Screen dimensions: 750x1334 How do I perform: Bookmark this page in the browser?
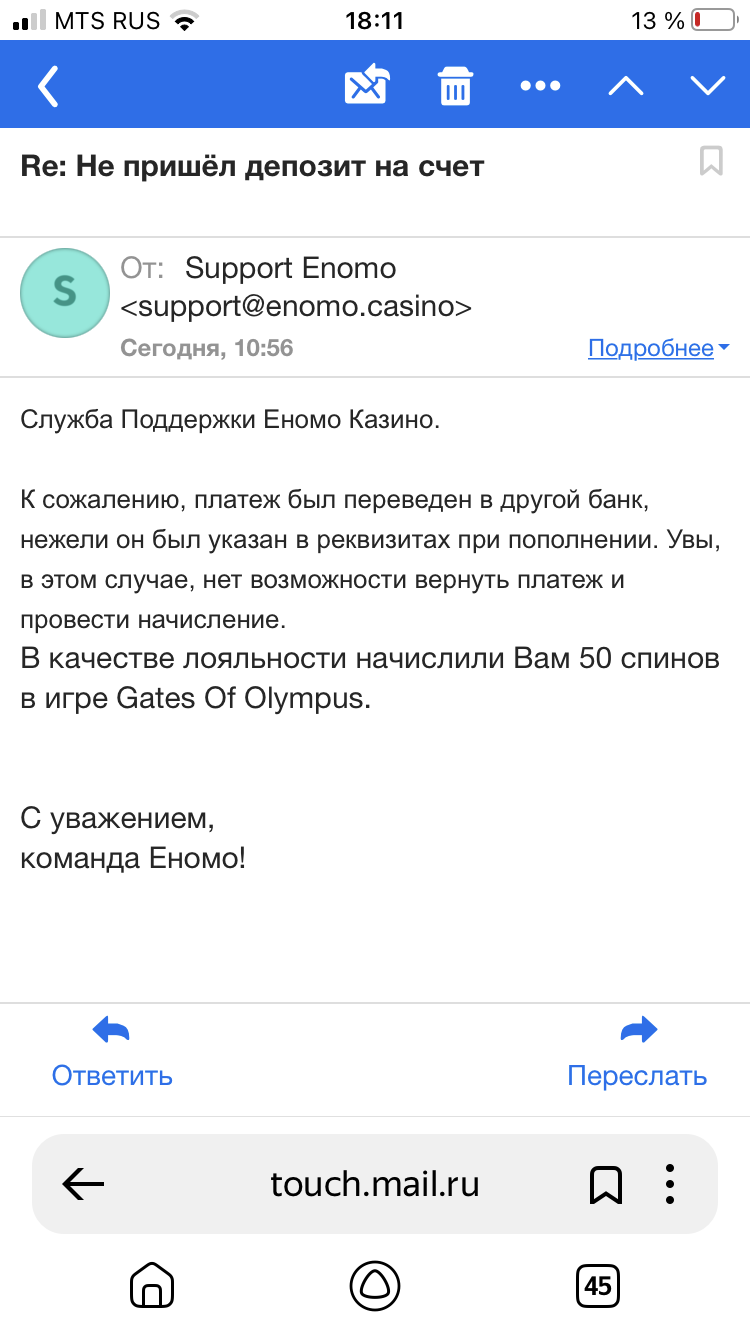[x=605, y=1185]
